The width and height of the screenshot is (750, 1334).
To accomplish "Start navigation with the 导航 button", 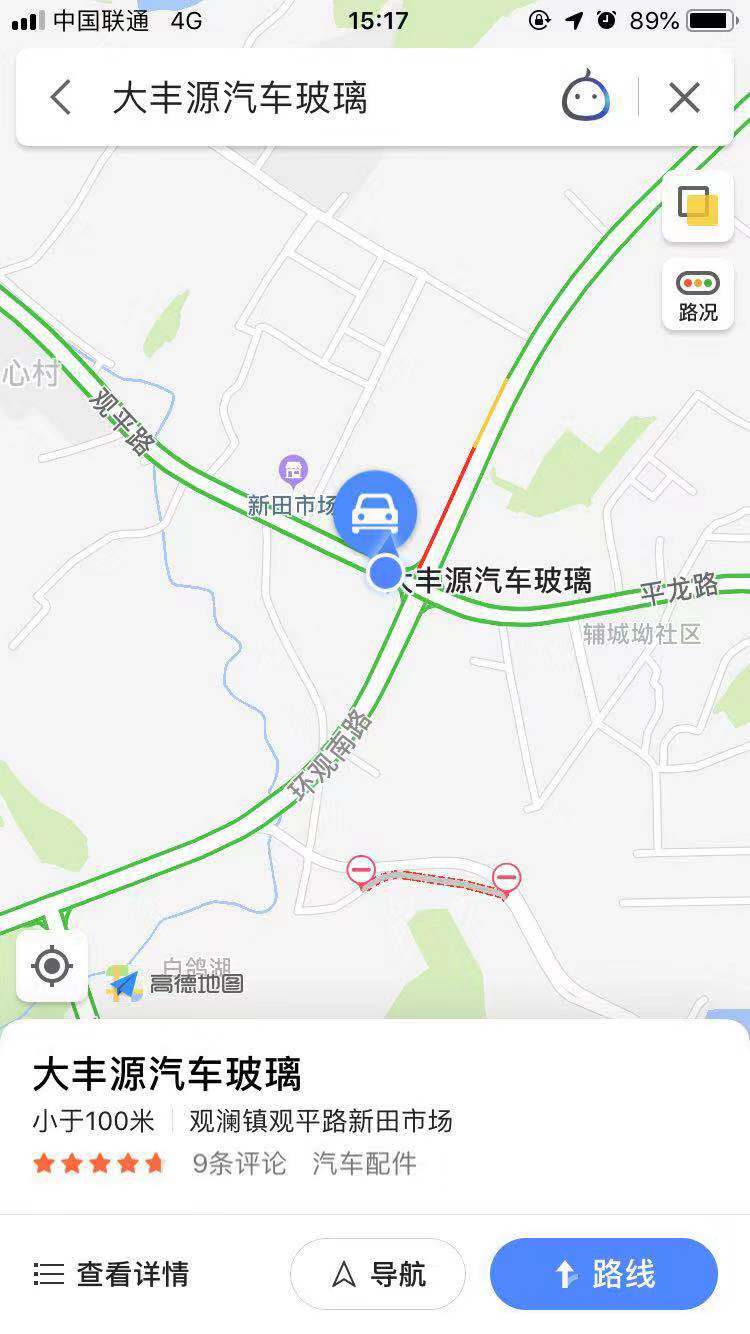I will click(377, 1274).
